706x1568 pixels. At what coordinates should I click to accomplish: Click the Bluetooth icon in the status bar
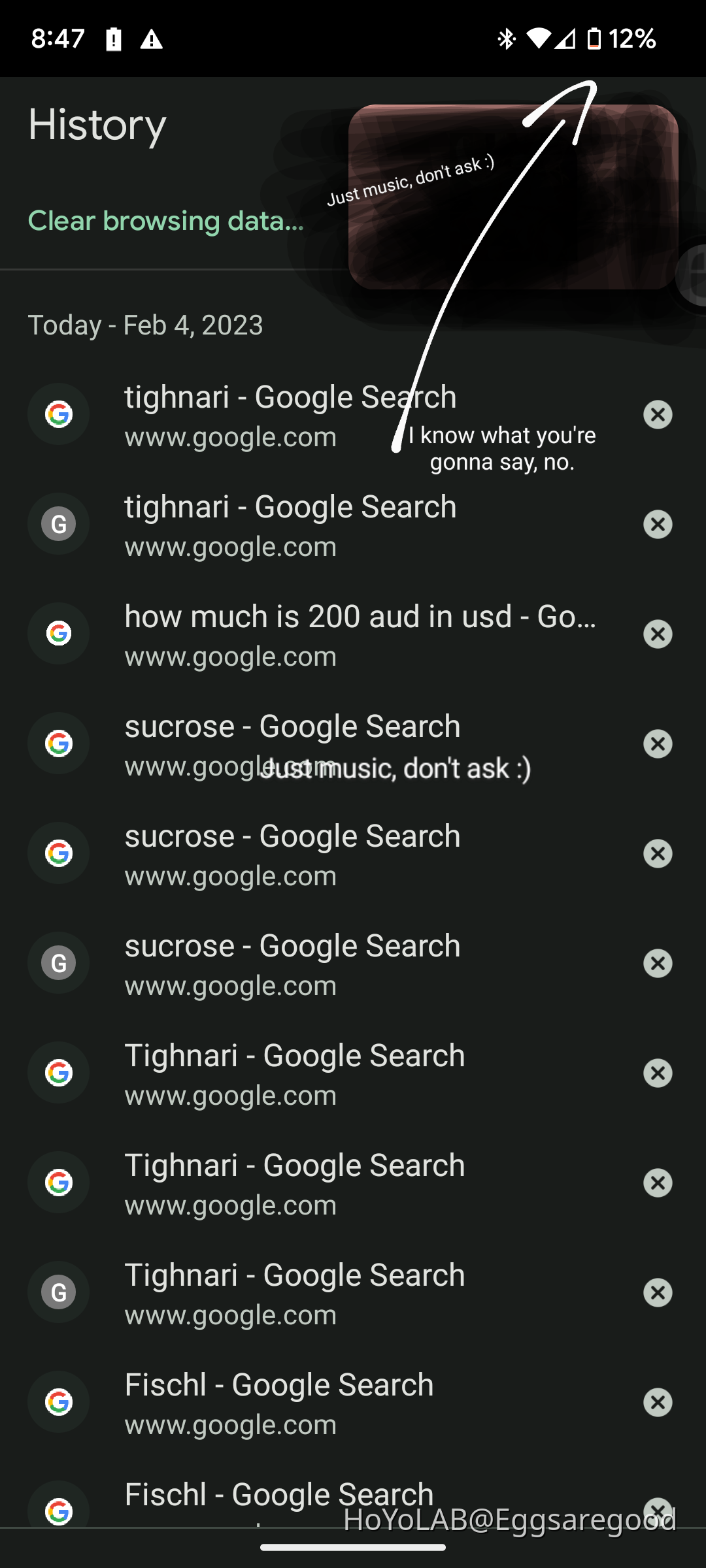504,39
